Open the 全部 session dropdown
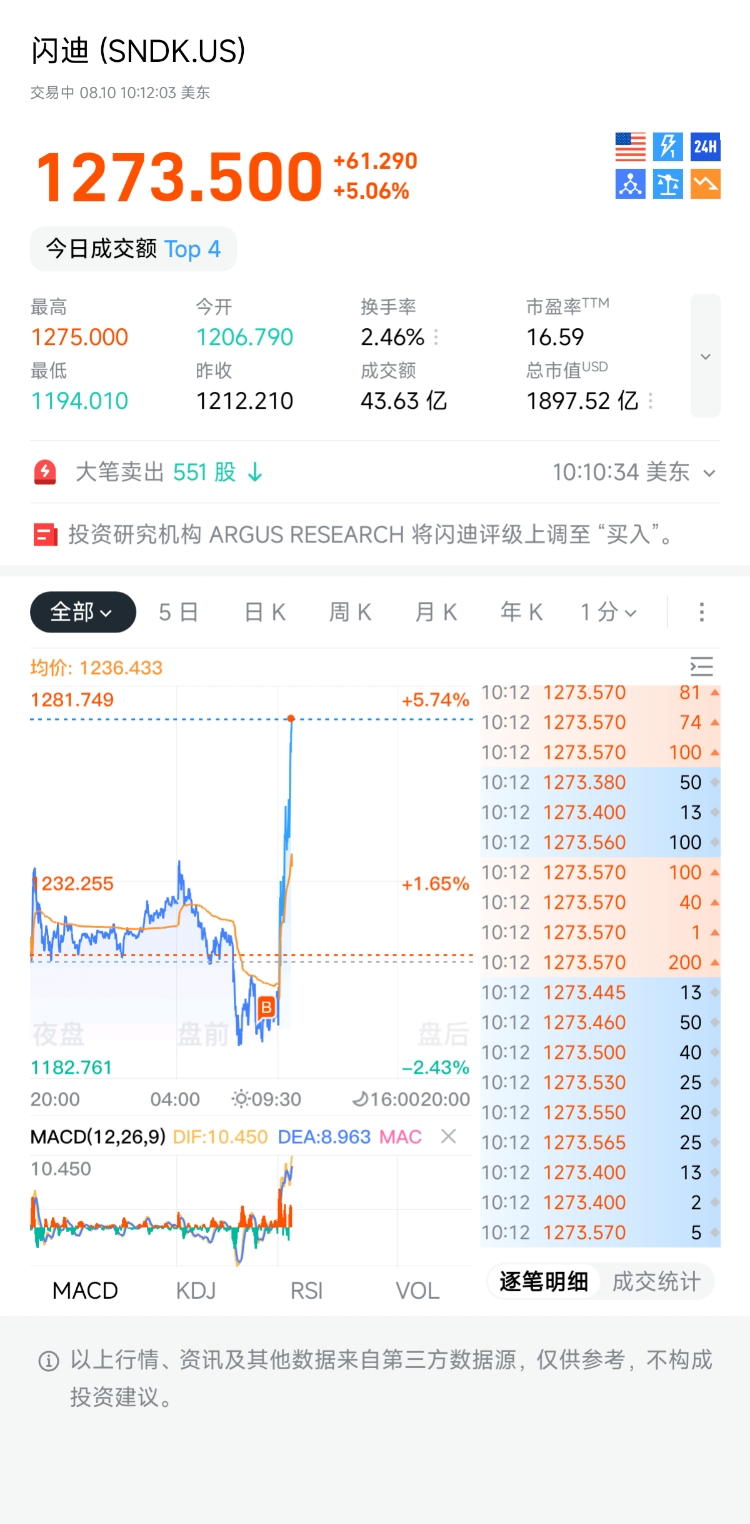The image size is (750, 1524). (x=83, y=612)
